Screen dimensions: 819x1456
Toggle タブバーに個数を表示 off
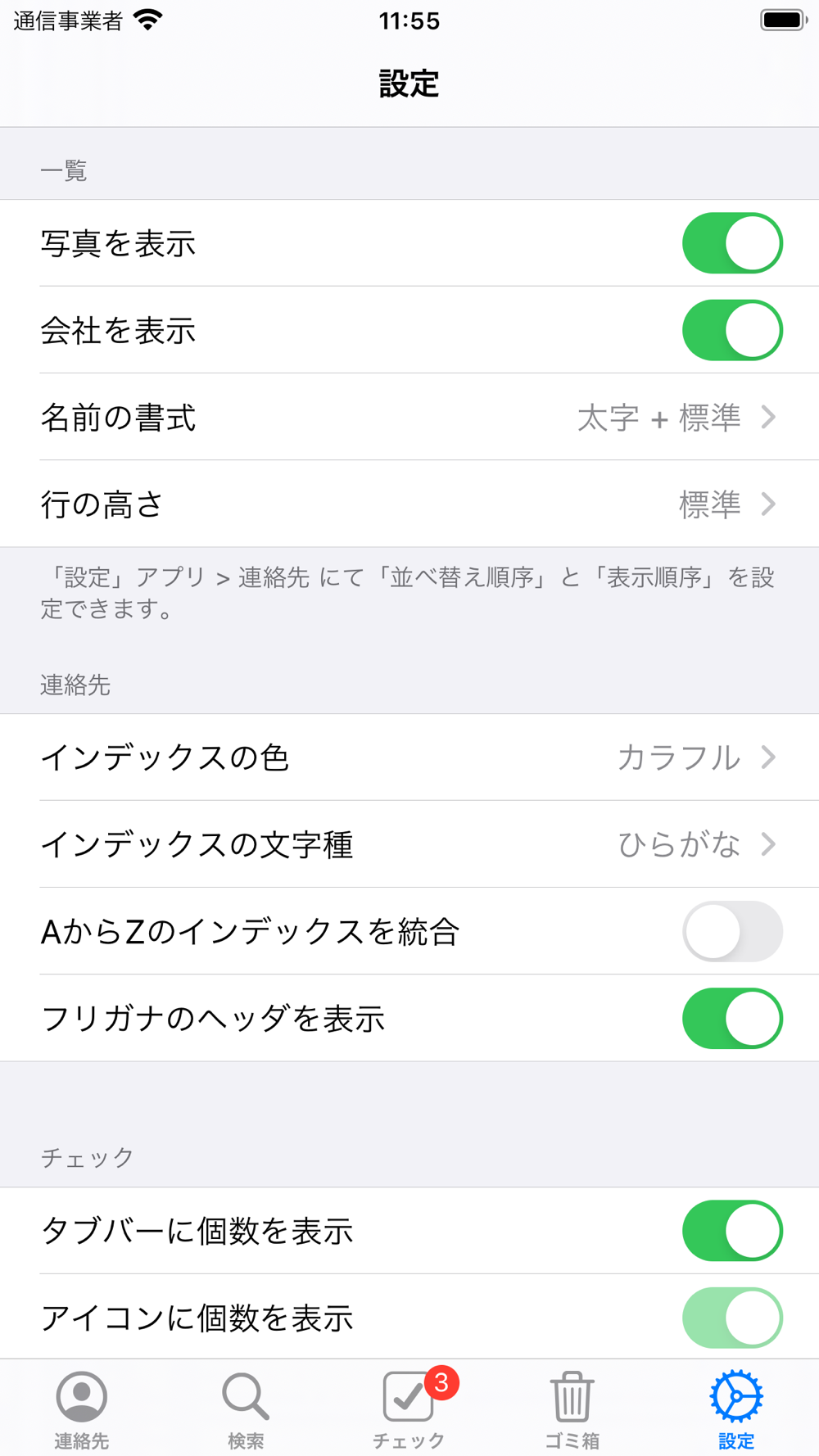pos(732,1231)
